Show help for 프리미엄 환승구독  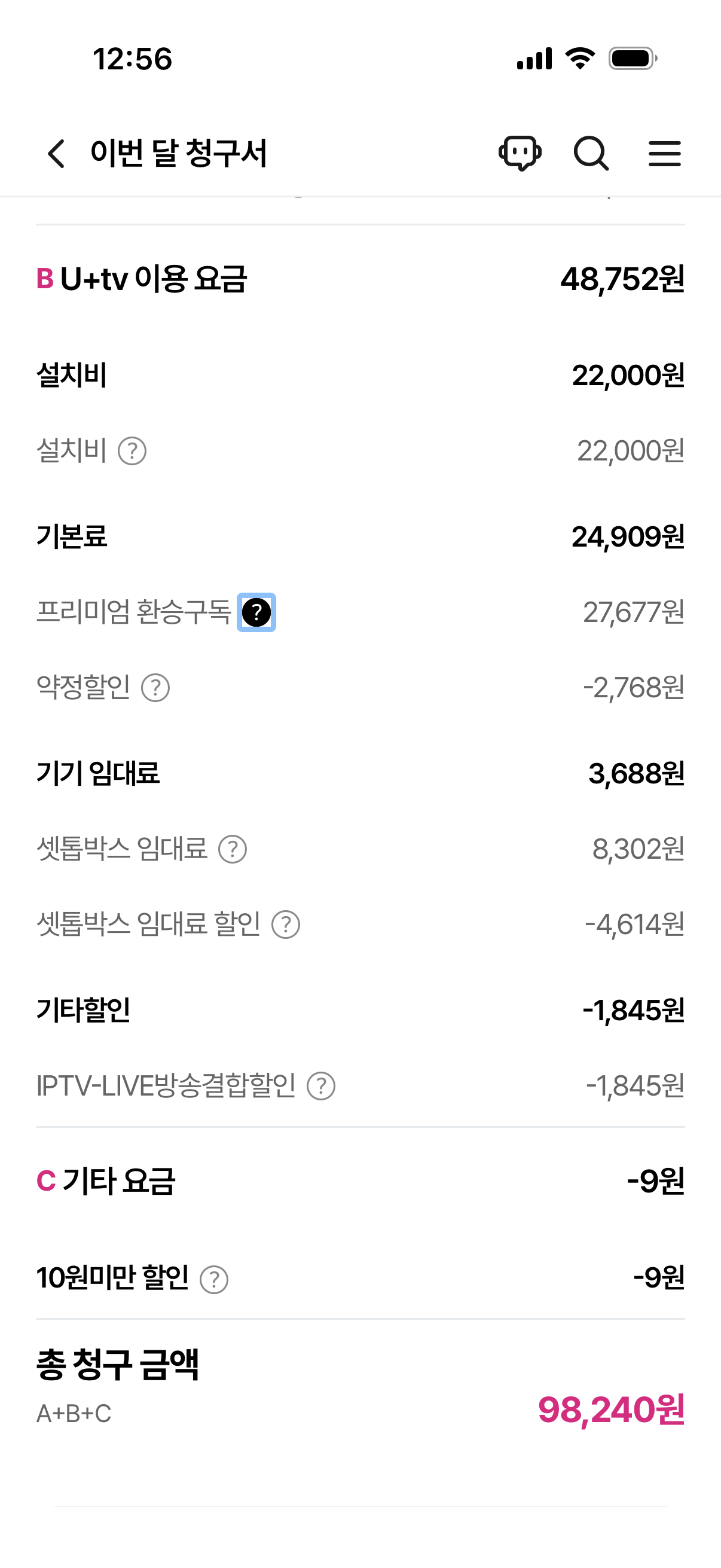pyautogui.click(x=256, y=612)
